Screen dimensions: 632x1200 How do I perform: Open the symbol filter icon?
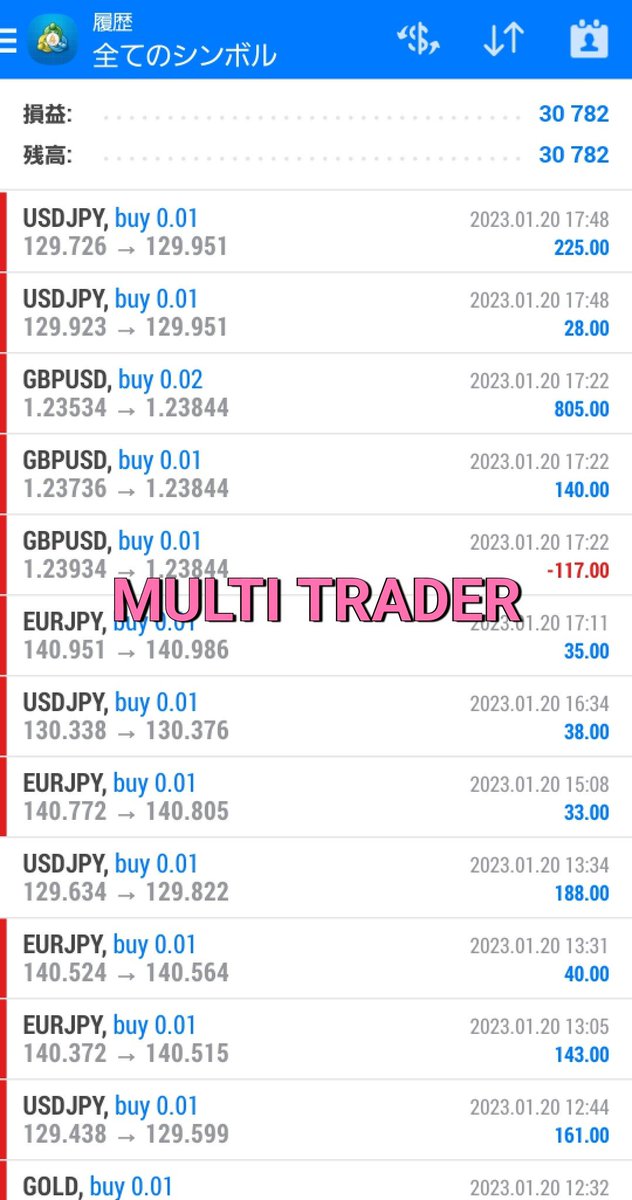pyautogui.click(x=418, y=39)
